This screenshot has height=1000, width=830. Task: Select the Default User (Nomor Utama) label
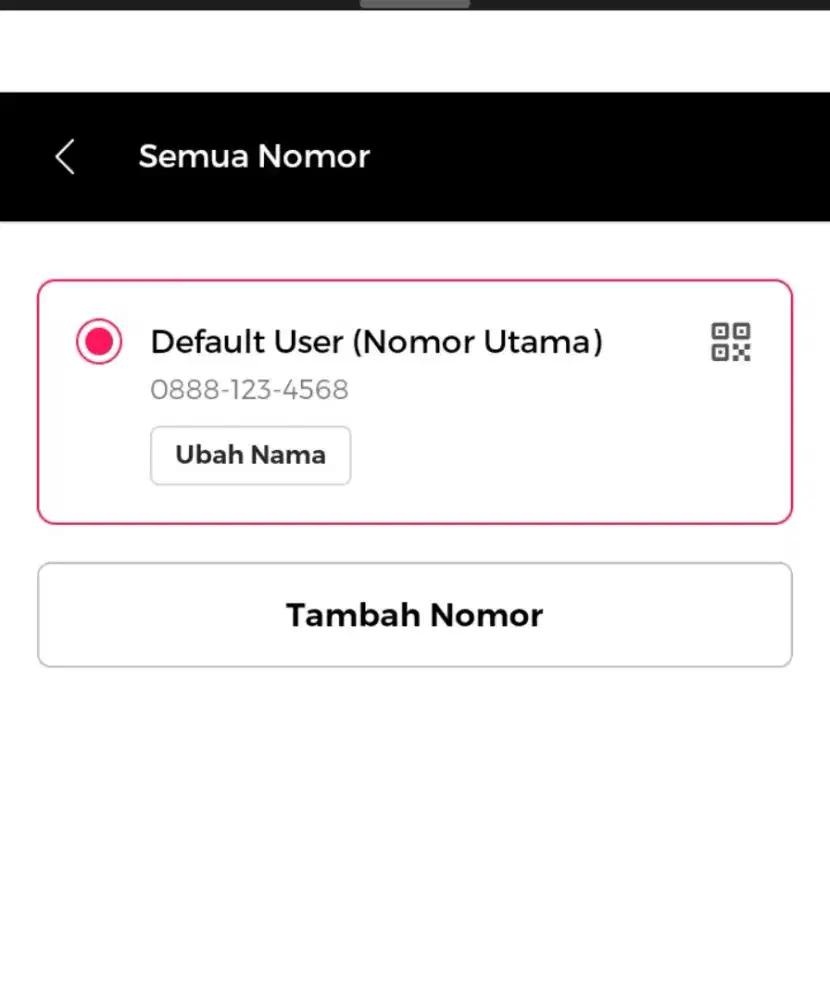pyautogui.click(x=376, y=342)
